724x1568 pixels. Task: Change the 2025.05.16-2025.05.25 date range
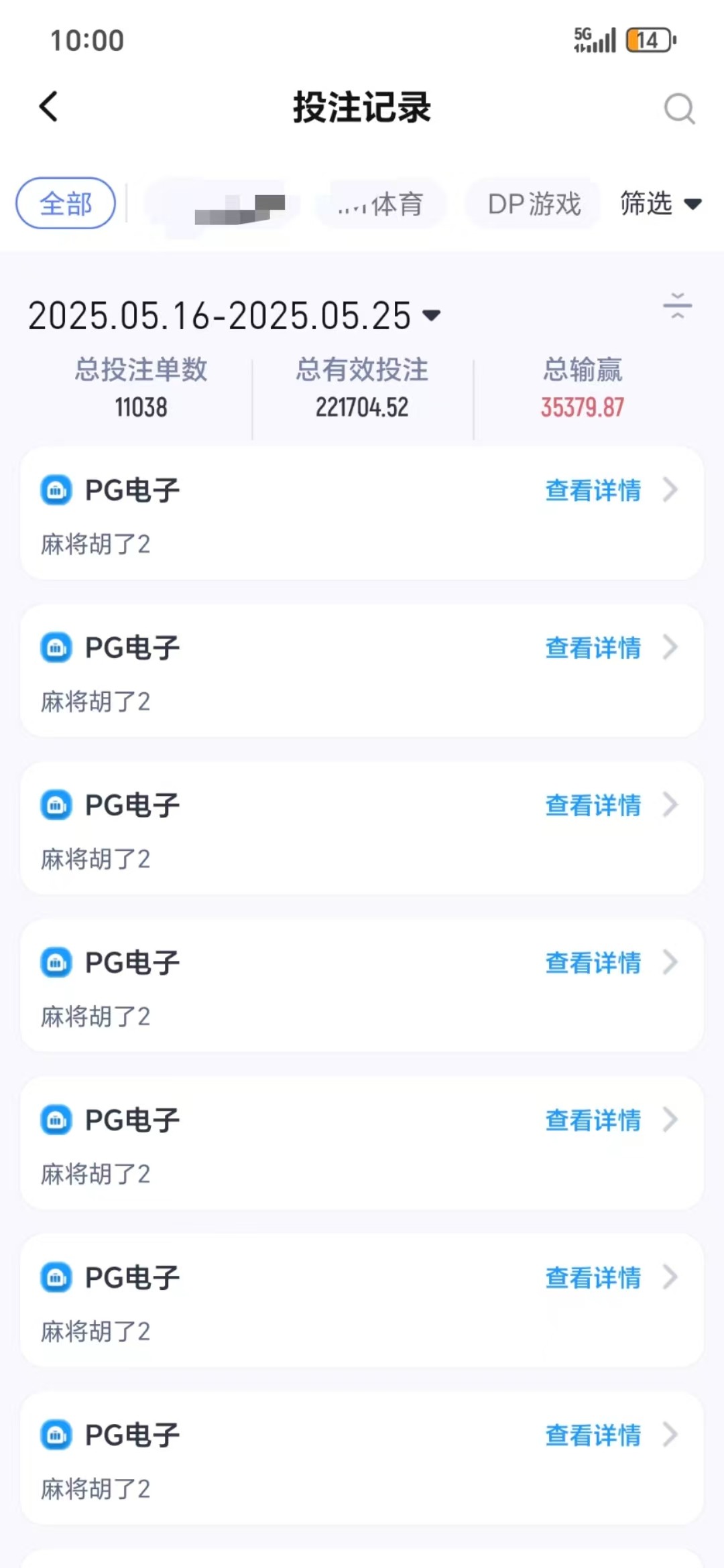pos(234,316)
